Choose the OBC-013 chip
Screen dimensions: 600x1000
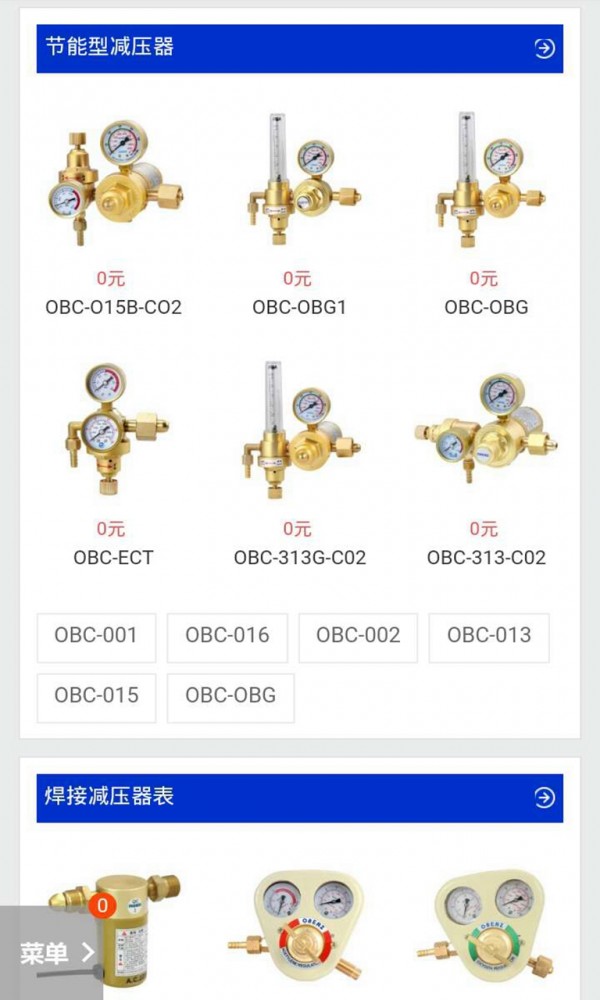[489, 636]
